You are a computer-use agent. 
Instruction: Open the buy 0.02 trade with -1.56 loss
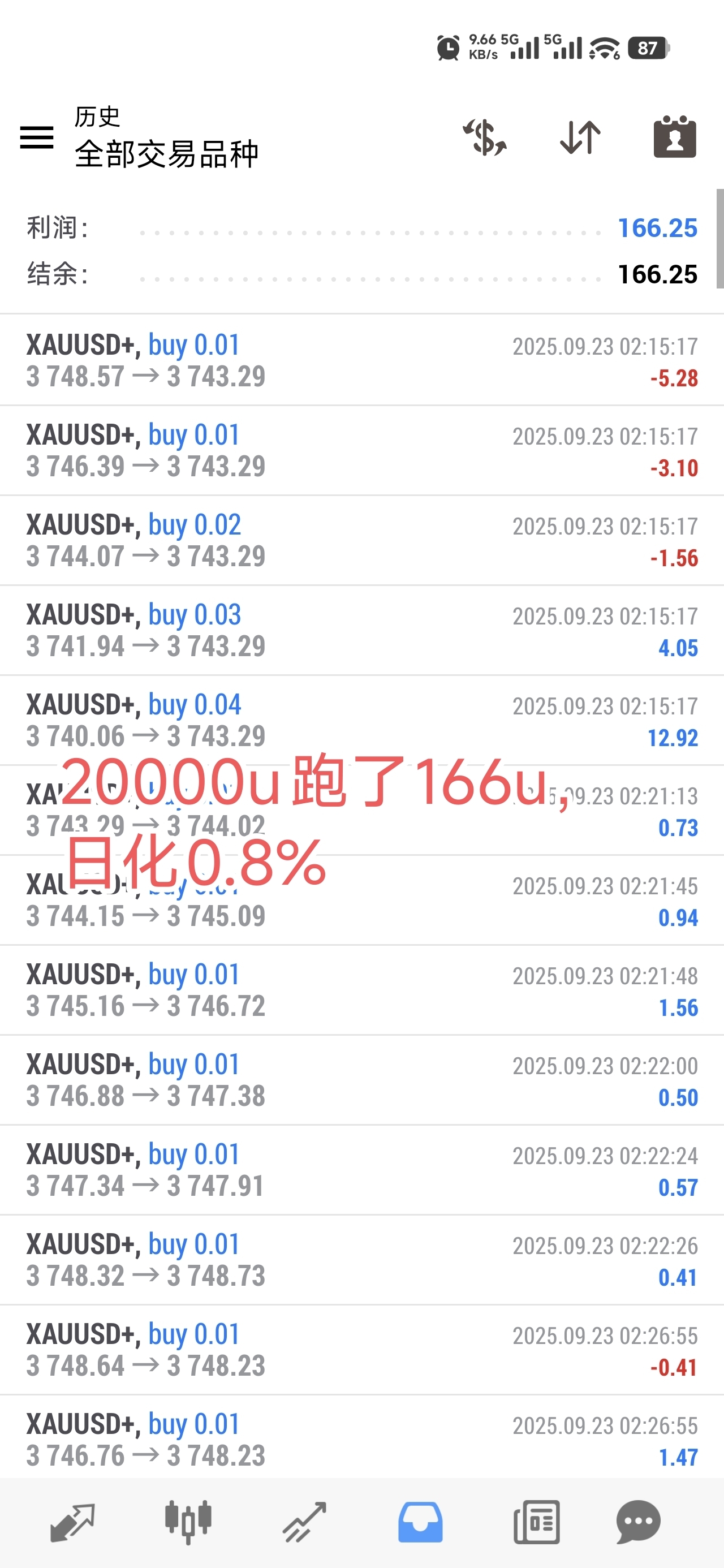click(361, 541)
